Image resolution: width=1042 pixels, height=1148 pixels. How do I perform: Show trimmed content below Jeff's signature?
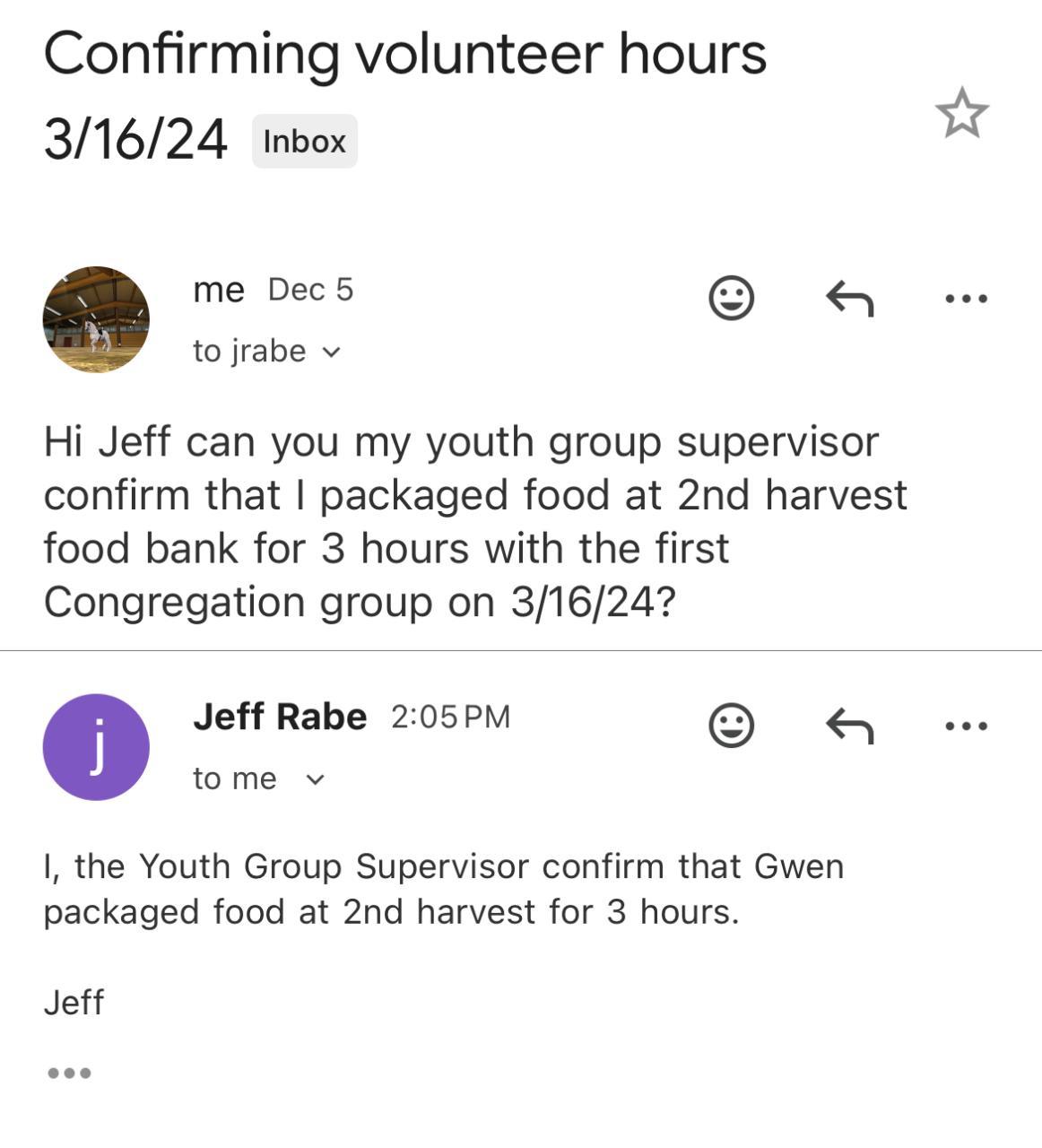tap(69, 1073)
